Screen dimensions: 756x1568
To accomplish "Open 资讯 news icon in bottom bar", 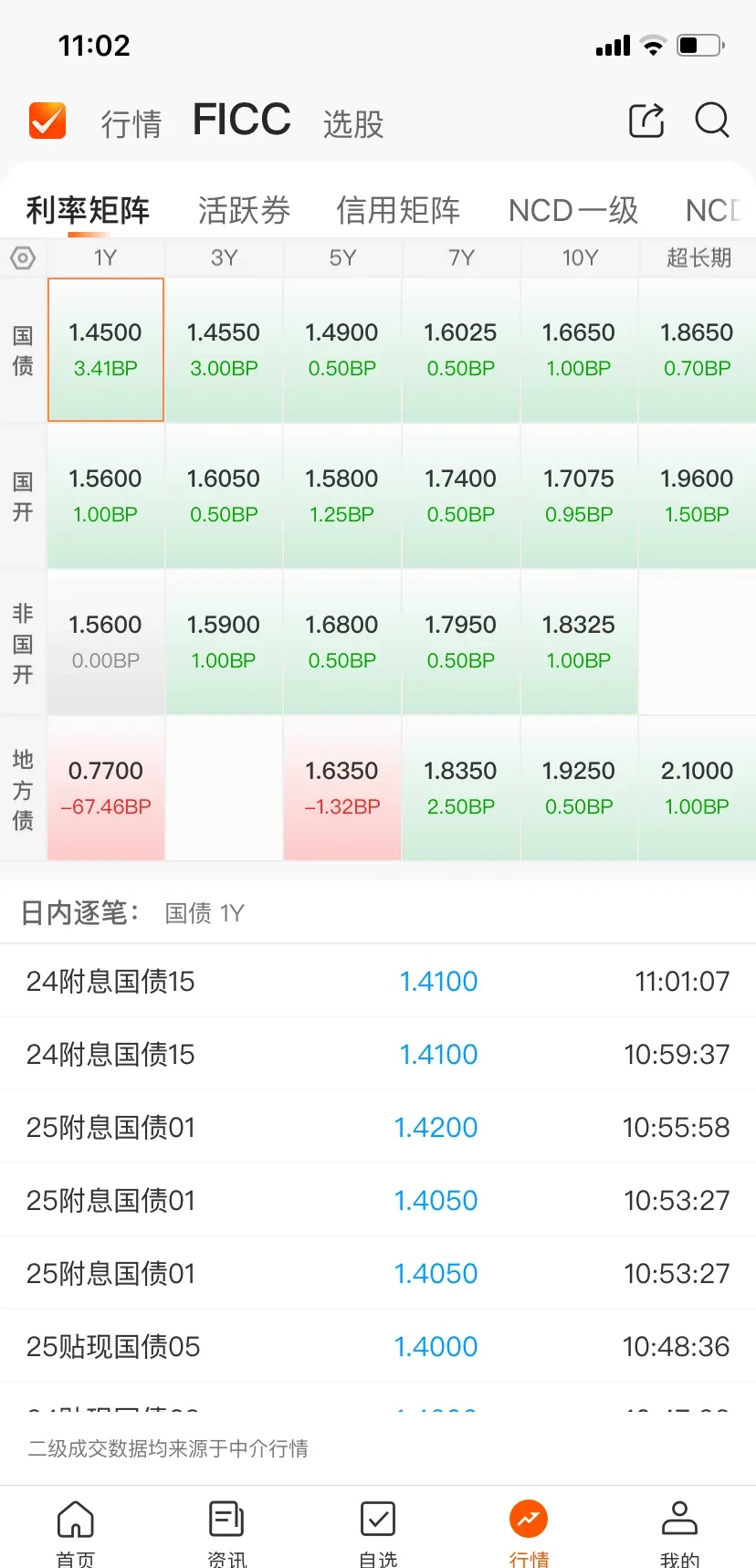I will coord(226,1530).
